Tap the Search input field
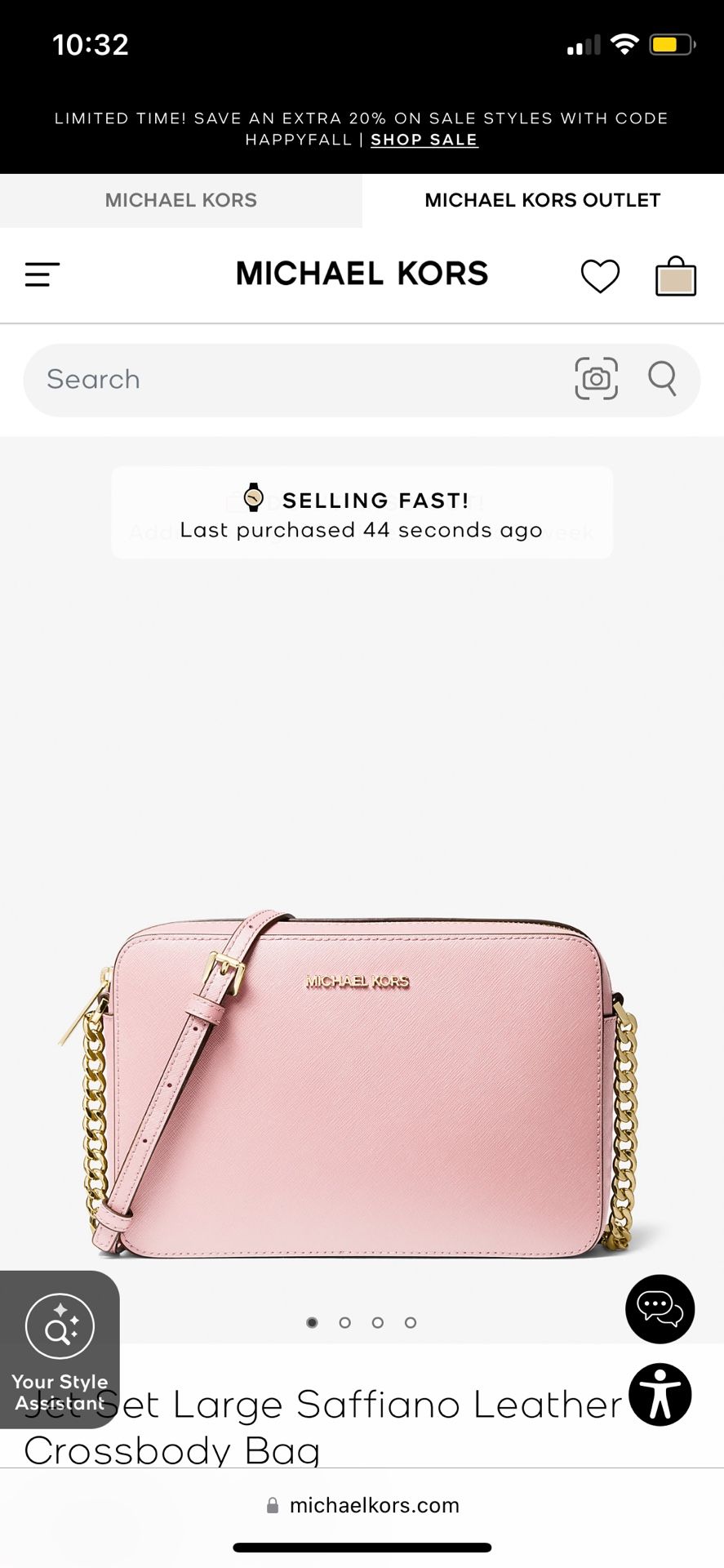This screenshot has height=1568, width=724. [294, 380]
